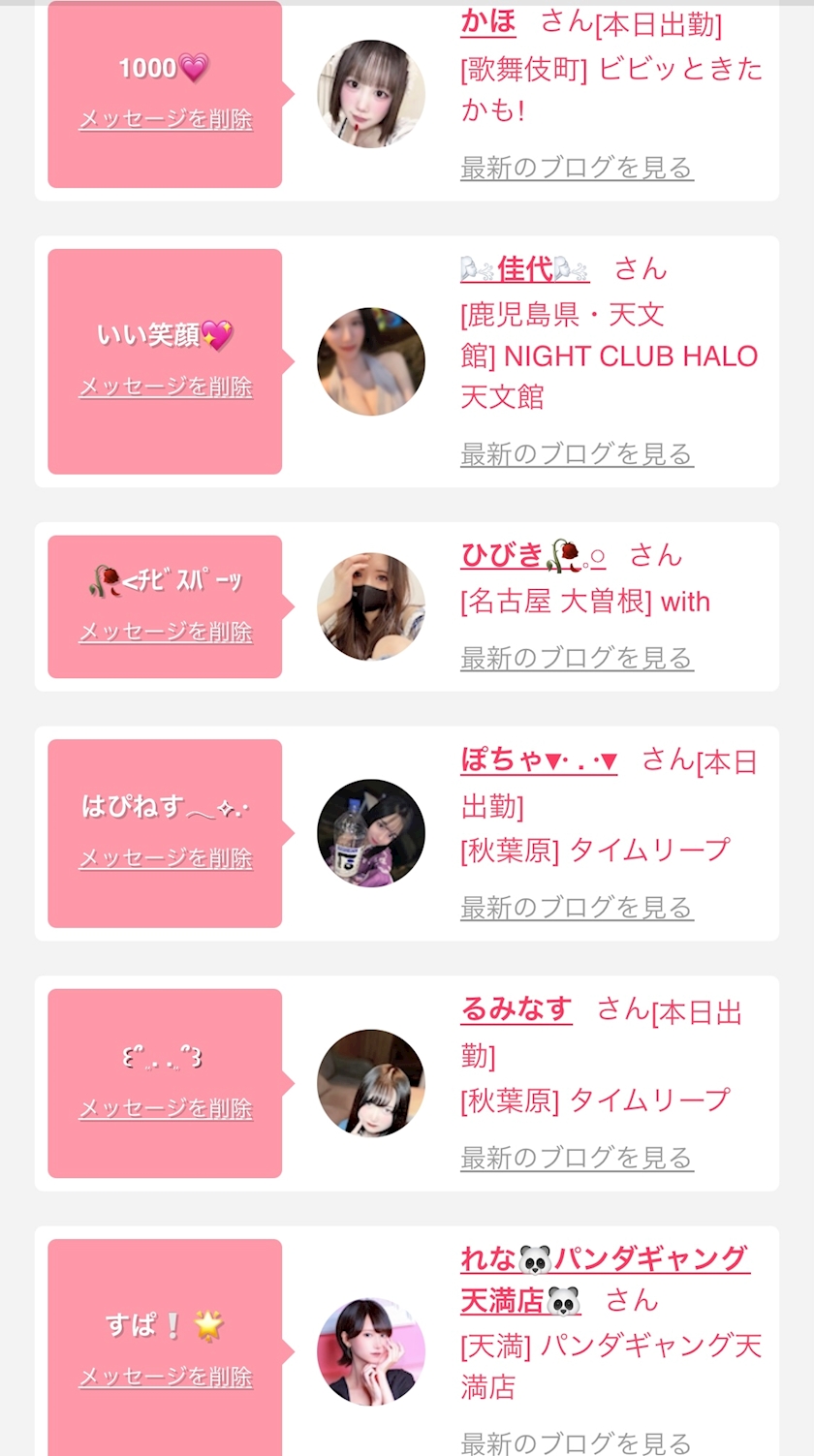View ひびき's latest blog
Viewport: 814px width, 1456px height.
pyautogui.click(x=577, y=658)
